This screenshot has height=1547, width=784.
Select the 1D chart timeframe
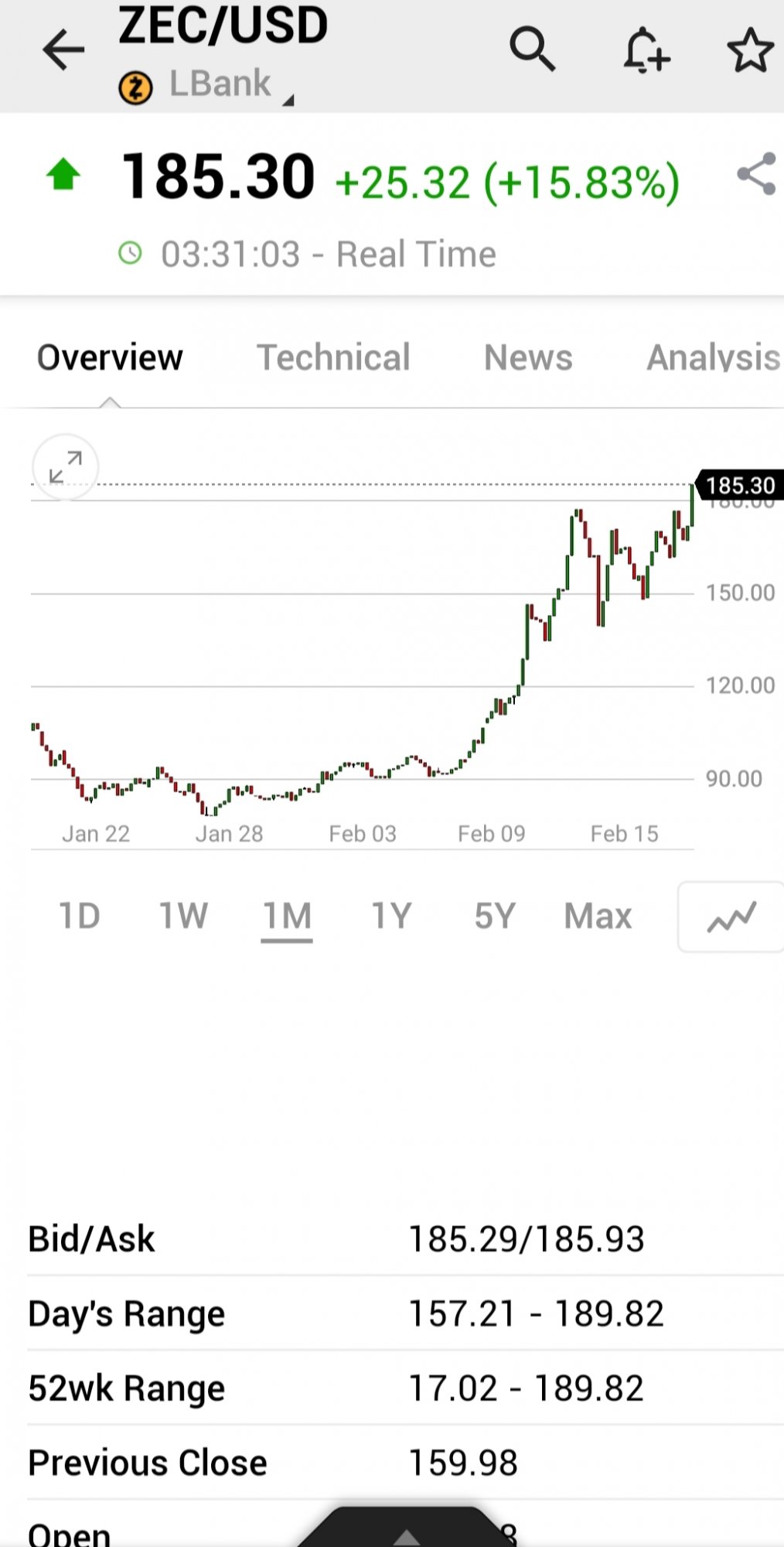click(x=80, y=917)
